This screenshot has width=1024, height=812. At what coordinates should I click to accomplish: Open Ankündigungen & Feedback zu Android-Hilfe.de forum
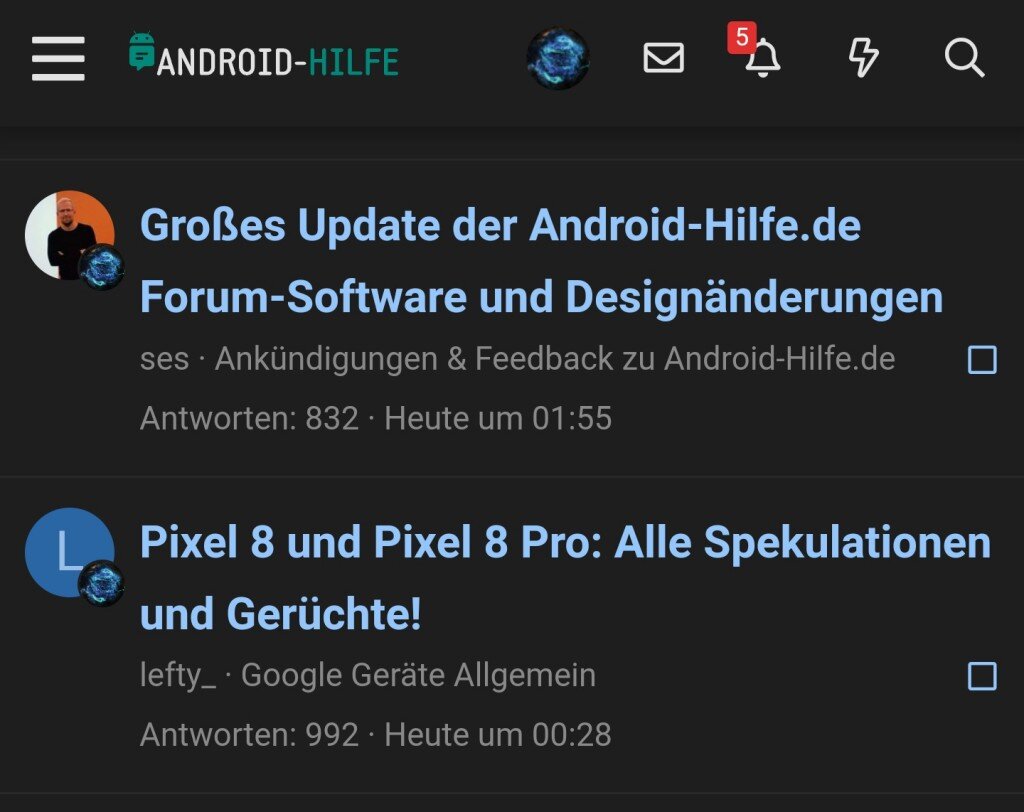point(554,359)
